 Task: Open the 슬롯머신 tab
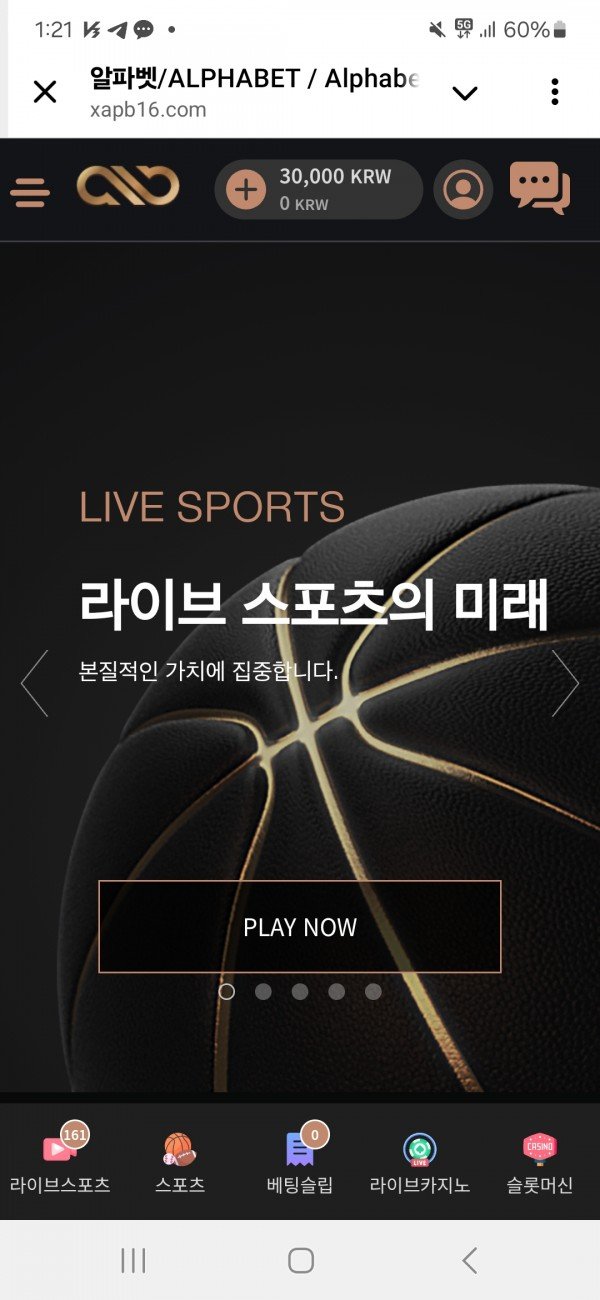(x=540, y=1165)
